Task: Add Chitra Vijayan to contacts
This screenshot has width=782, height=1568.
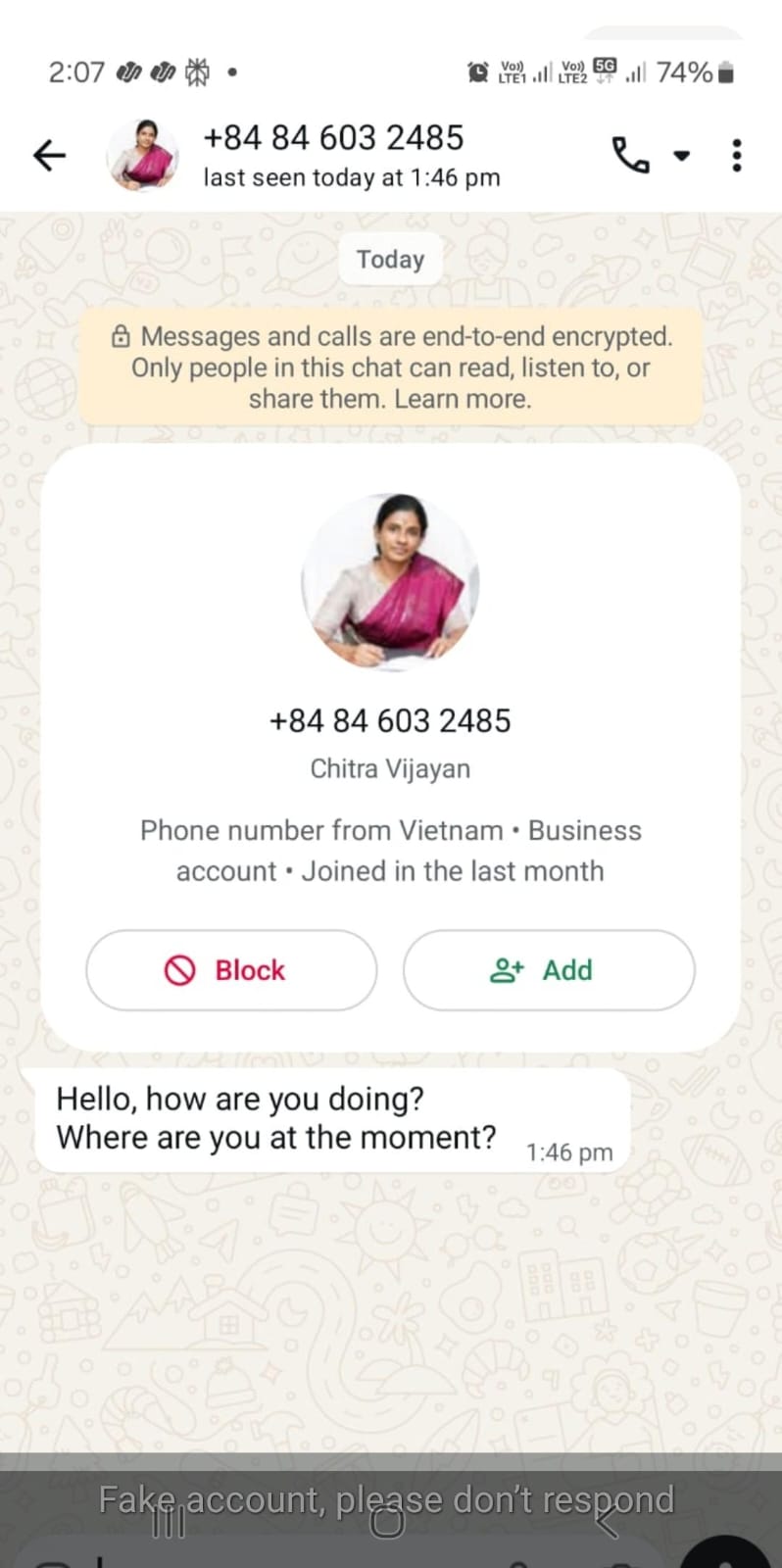Action: [x=549, y=970]
